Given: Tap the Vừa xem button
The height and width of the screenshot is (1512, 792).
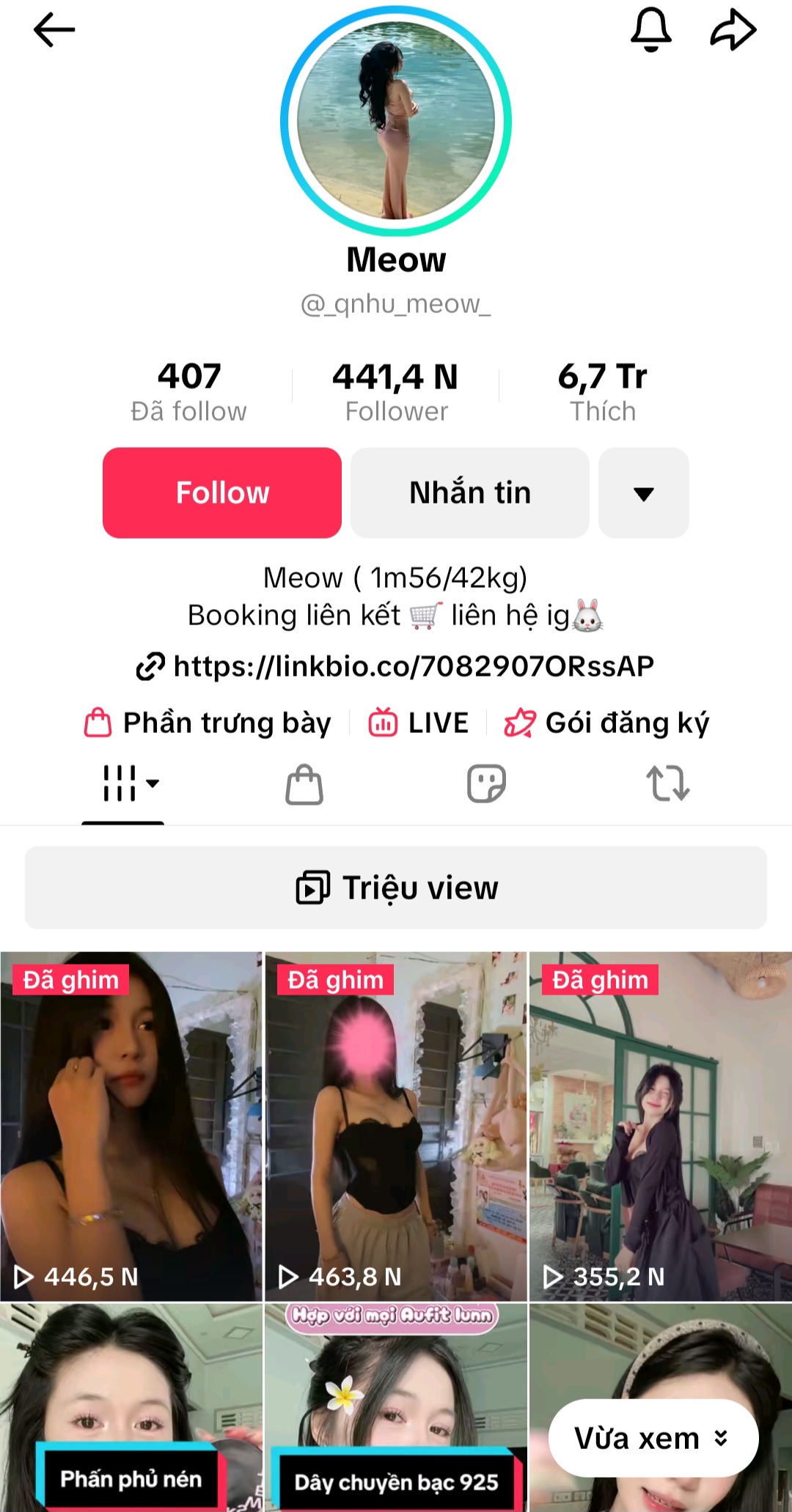Looking at the screenshot, I should point(653,1438).
